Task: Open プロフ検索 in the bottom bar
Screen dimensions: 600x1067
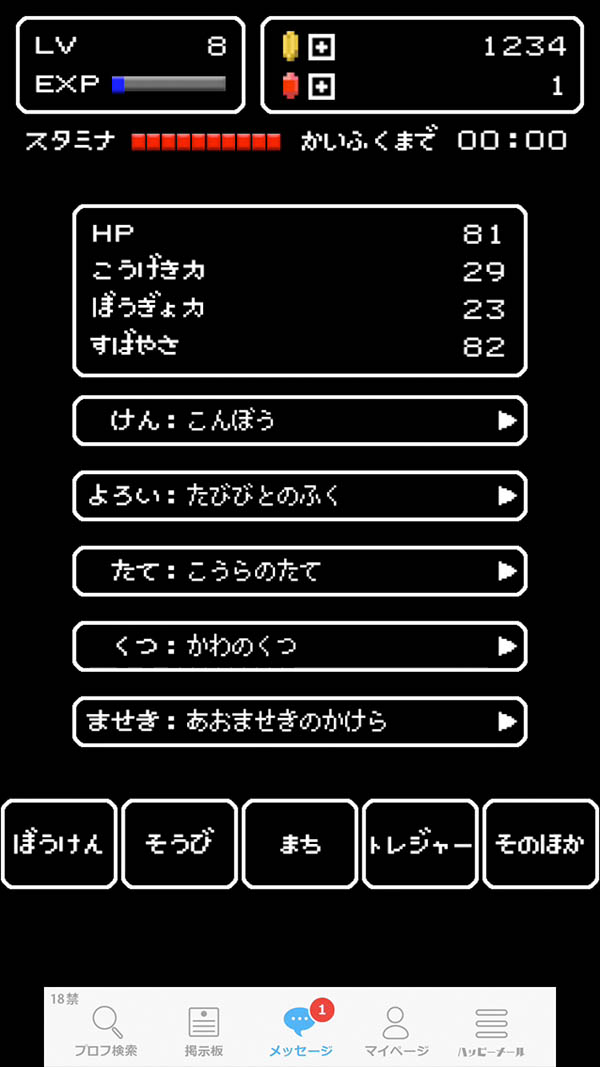Action: point(106,1030)
